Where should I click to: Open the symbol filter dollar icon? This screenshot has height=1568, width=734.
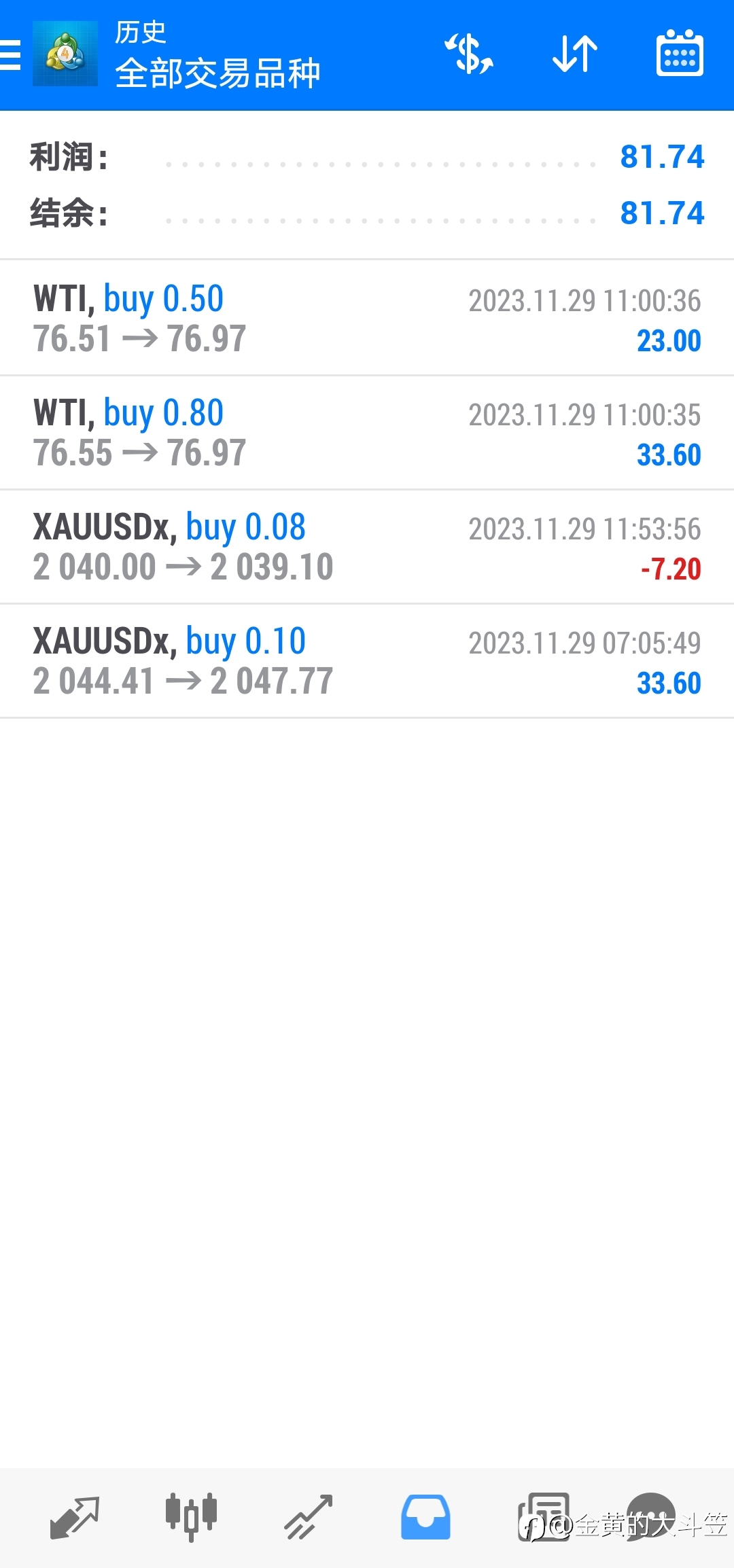pos(469,54)
